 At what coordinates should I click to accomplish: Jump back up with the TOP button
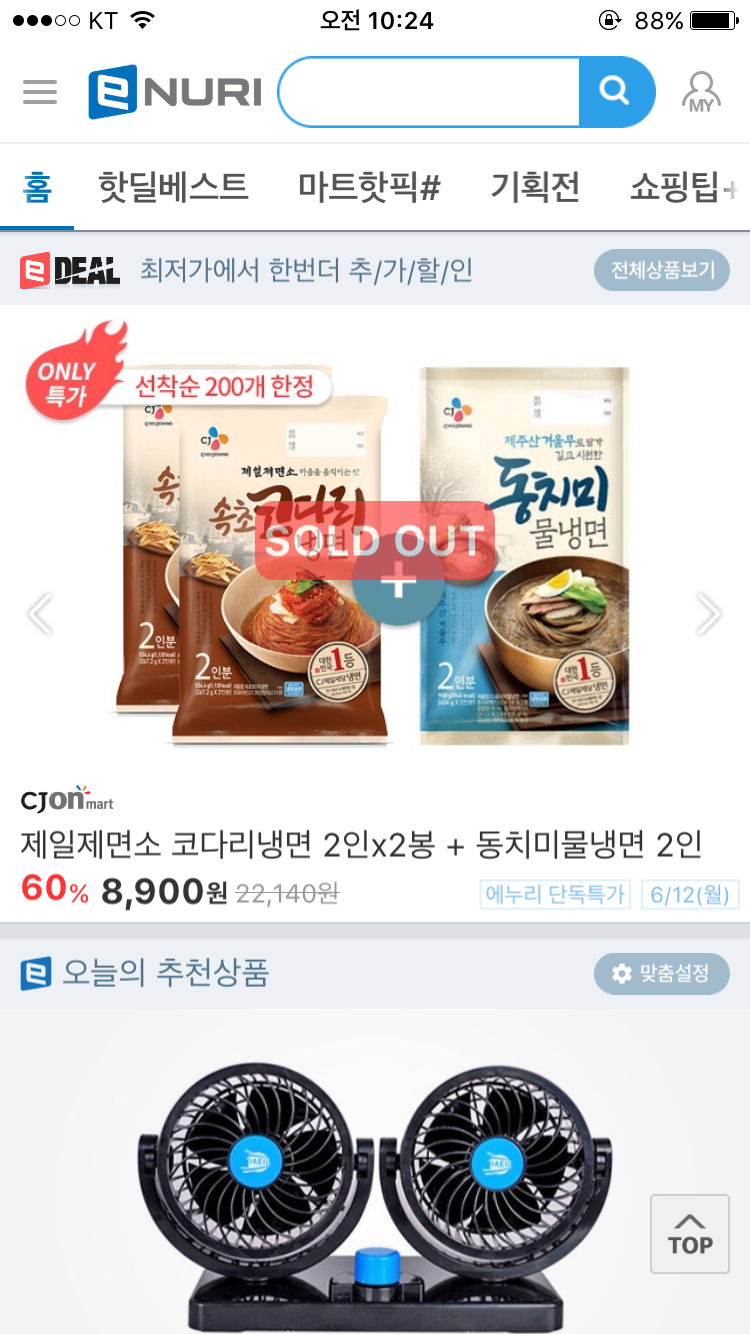[690, 1234]
